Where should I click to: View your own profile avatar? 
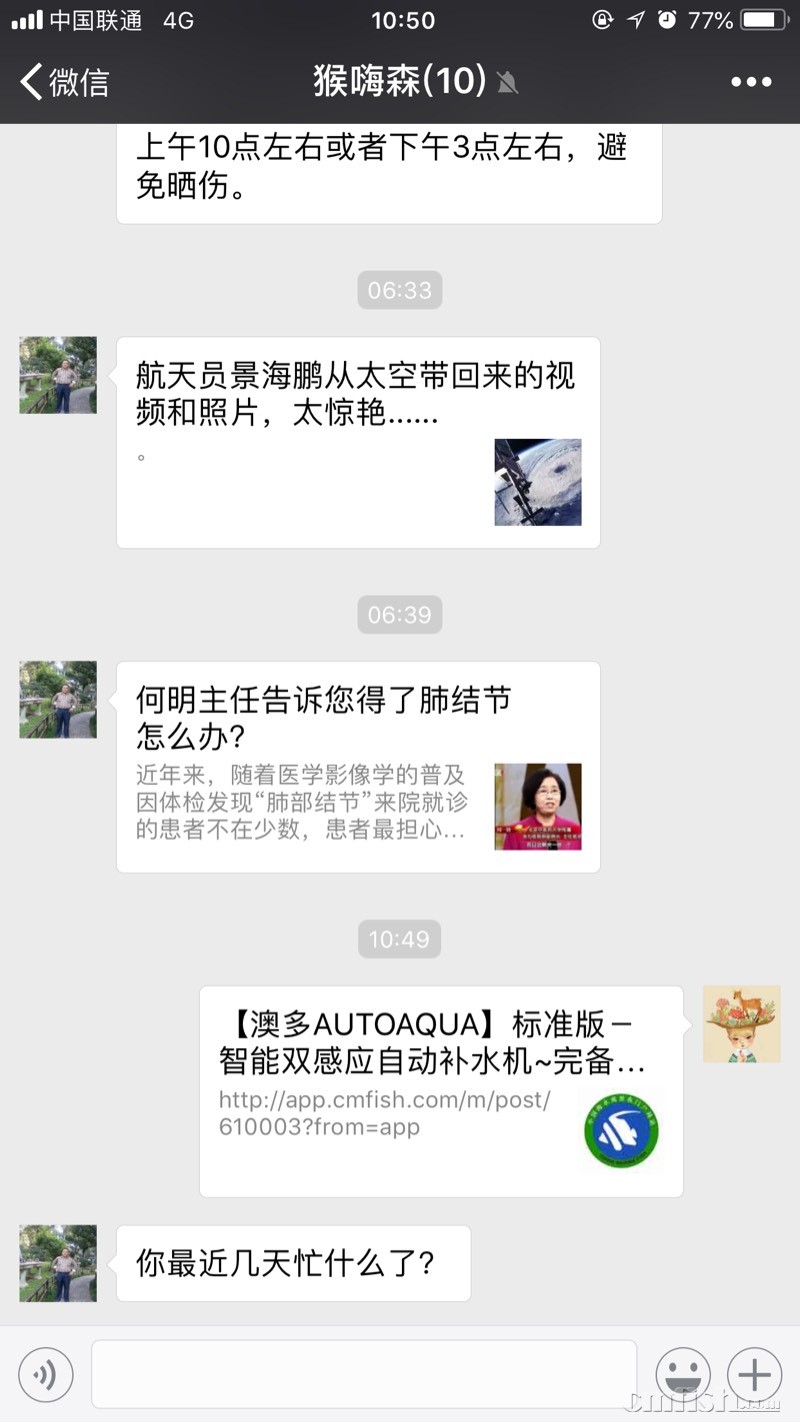pos(741,1024)
